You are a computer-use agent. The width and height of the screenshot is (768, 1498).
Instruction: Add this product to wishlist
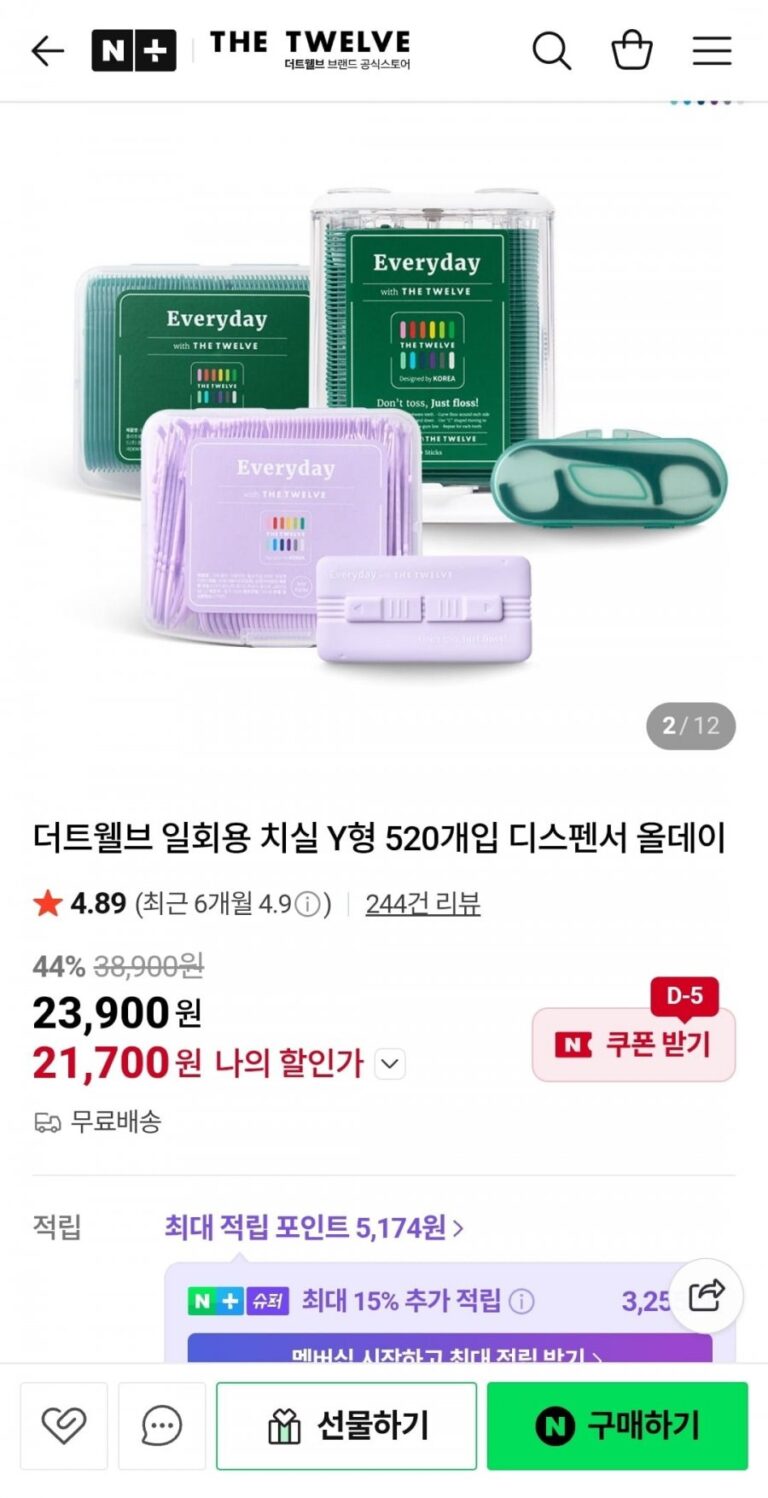64,1426
